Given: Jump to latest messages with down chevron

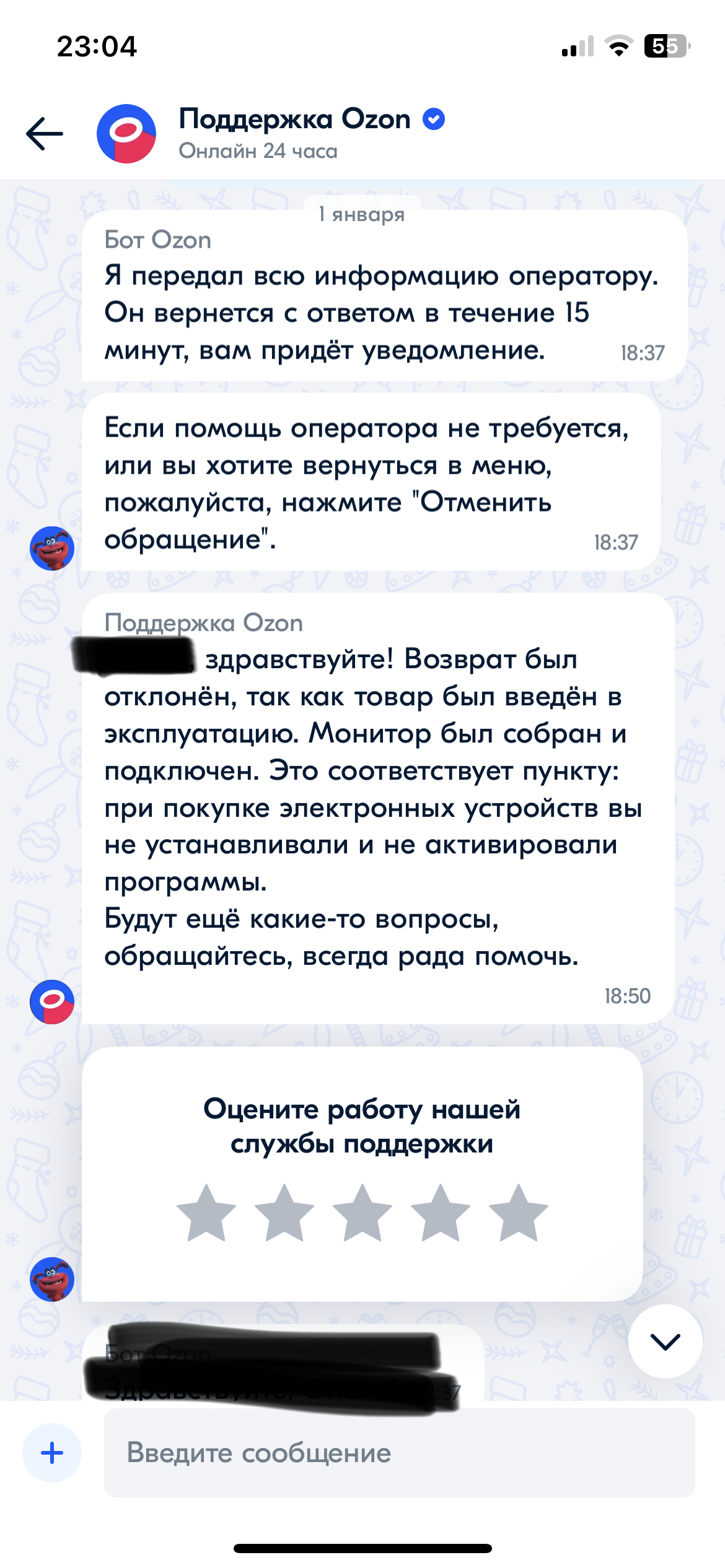Looking at the screenshot, I should pyautogui.click(x=665, y=1341).
